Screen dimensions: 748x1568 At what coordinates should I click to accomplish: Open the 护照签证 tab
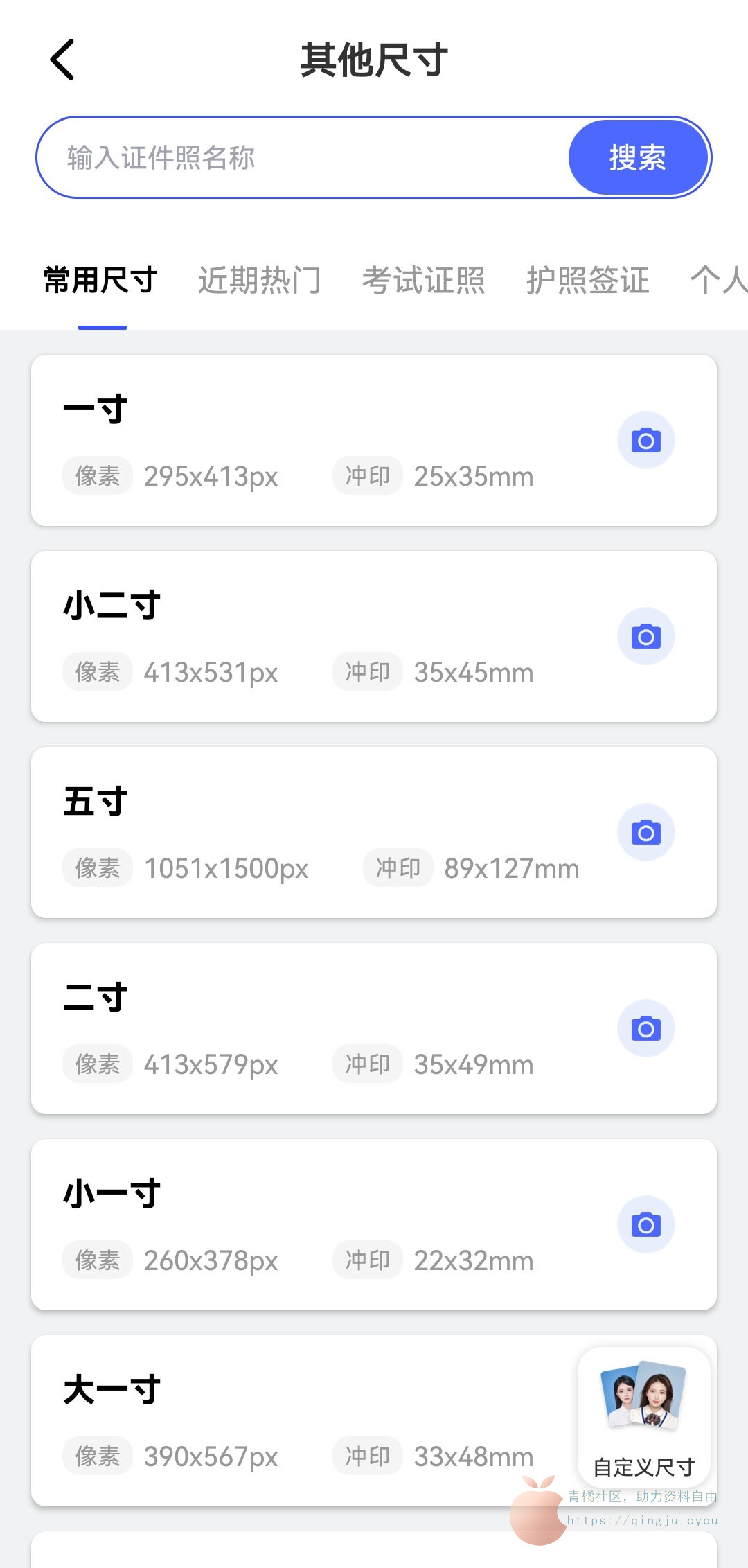587,281
